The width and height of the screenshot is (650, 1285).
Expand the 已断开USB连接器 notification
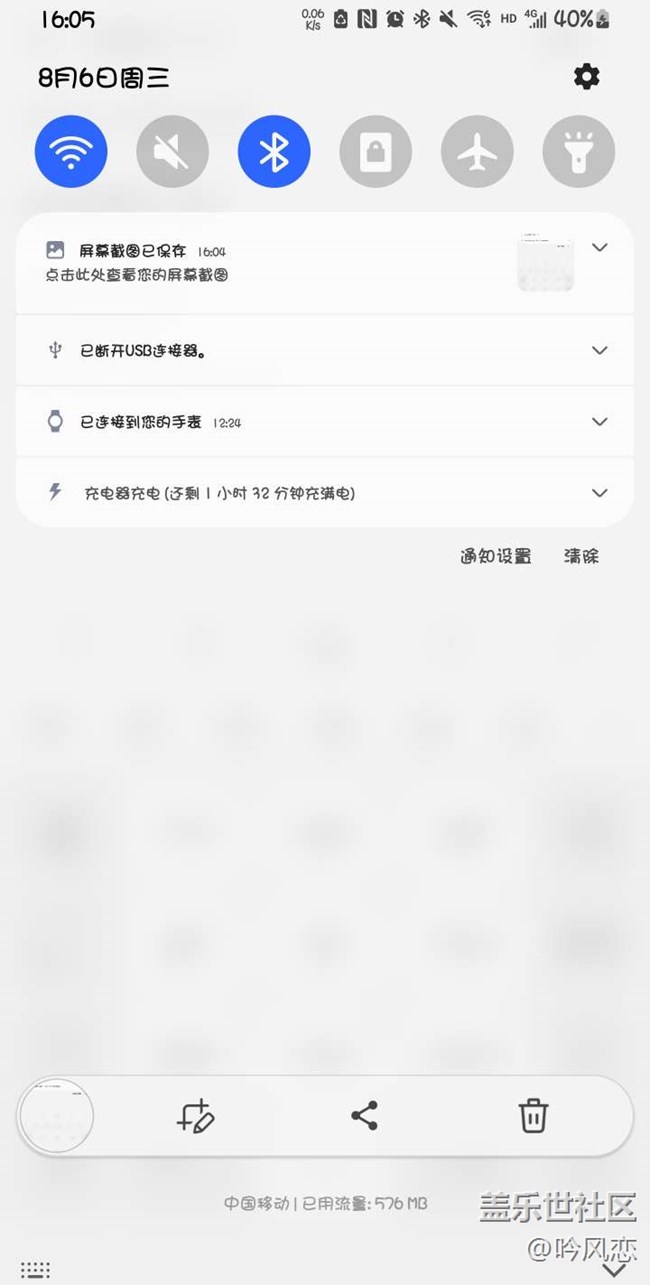point(600,350)
